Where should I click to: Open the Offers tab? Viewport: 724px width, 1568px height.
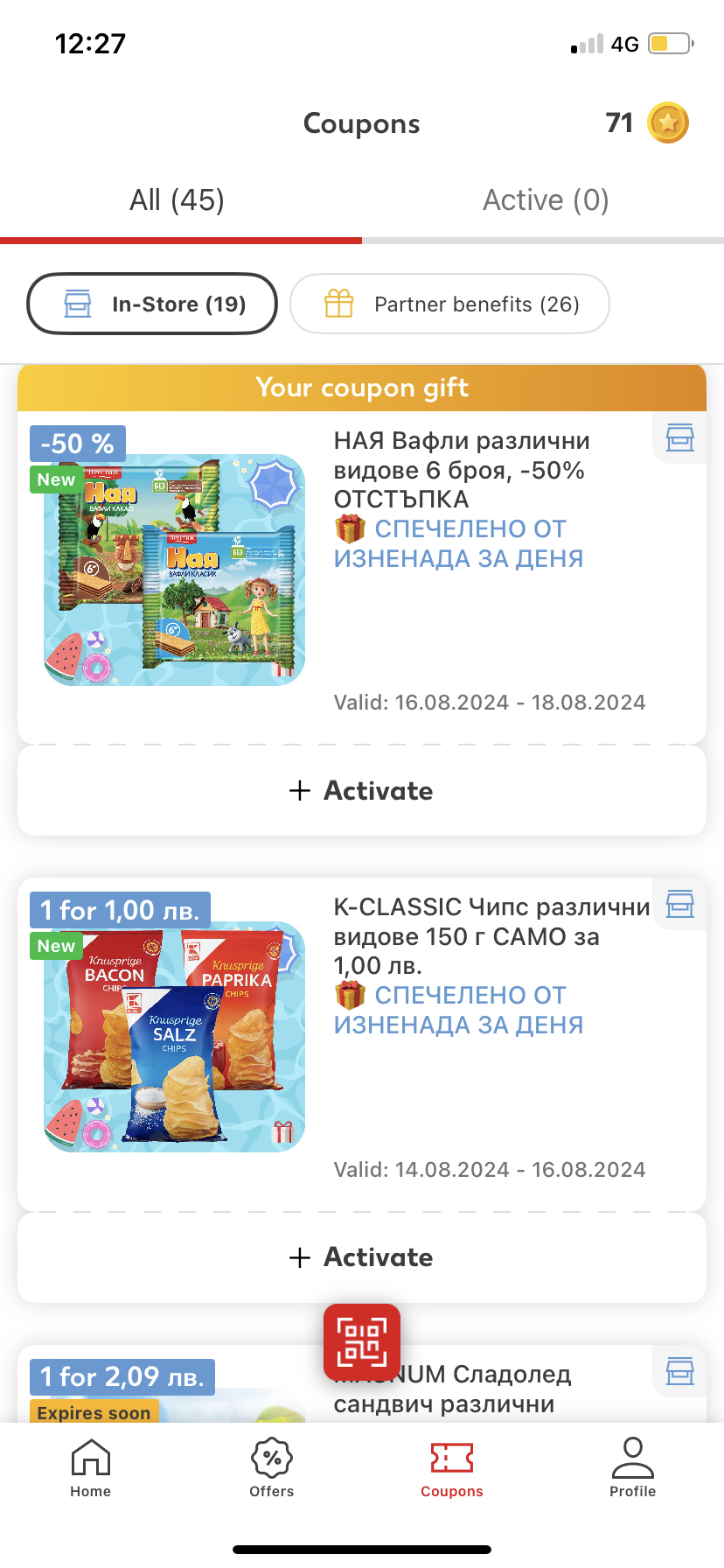pyautogui.click(x=272, y=1468)
